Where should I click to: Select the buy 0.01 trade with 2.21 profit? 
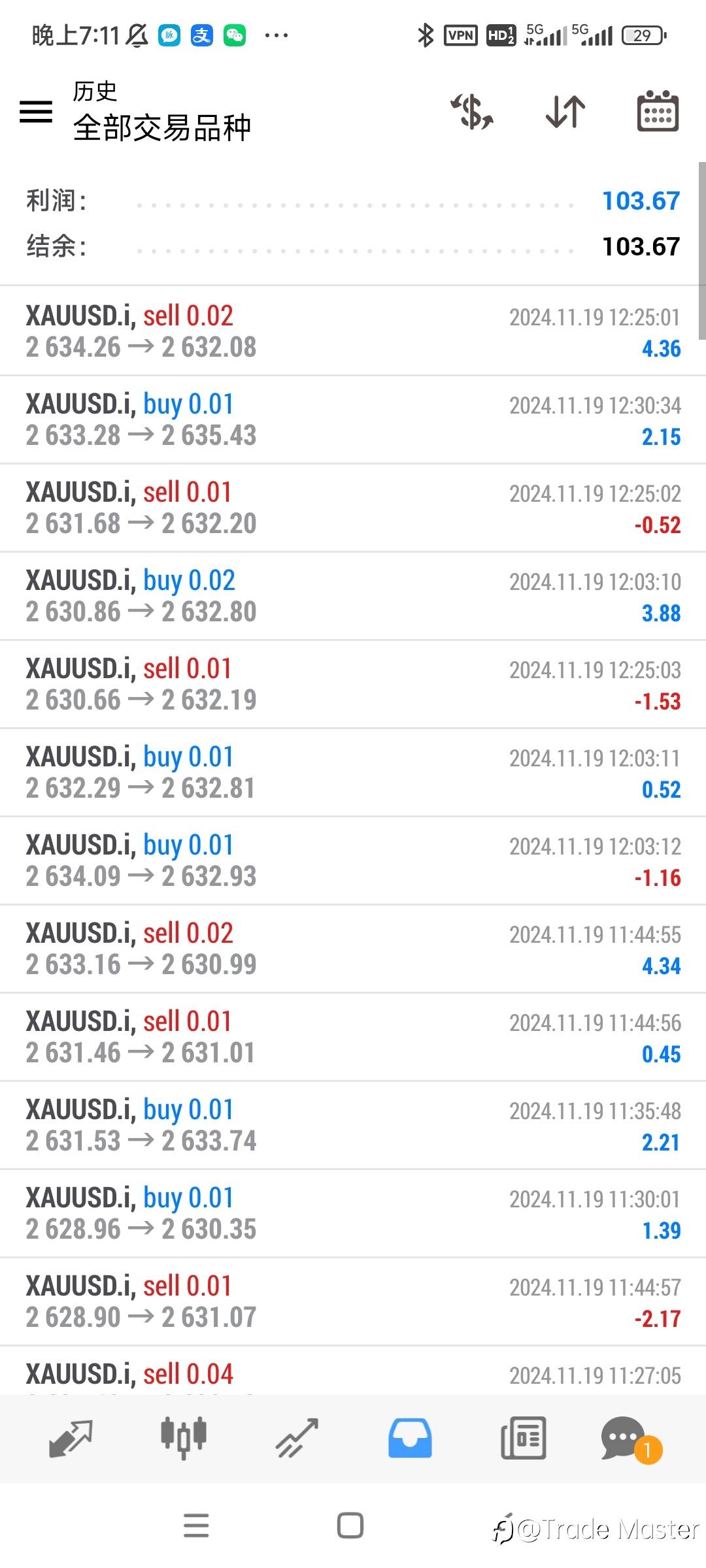353,1125
